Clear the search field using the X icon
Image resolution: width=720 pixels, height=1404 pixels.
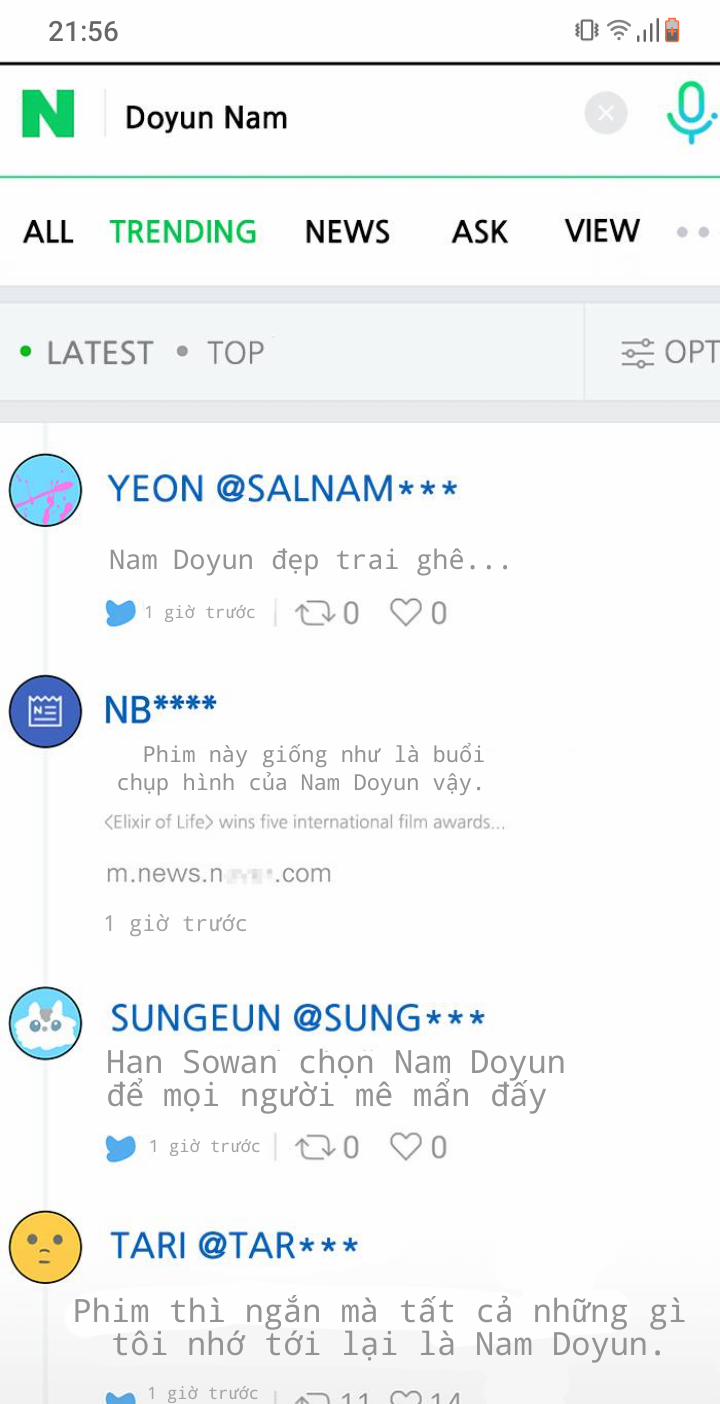[x=606, y=113]
